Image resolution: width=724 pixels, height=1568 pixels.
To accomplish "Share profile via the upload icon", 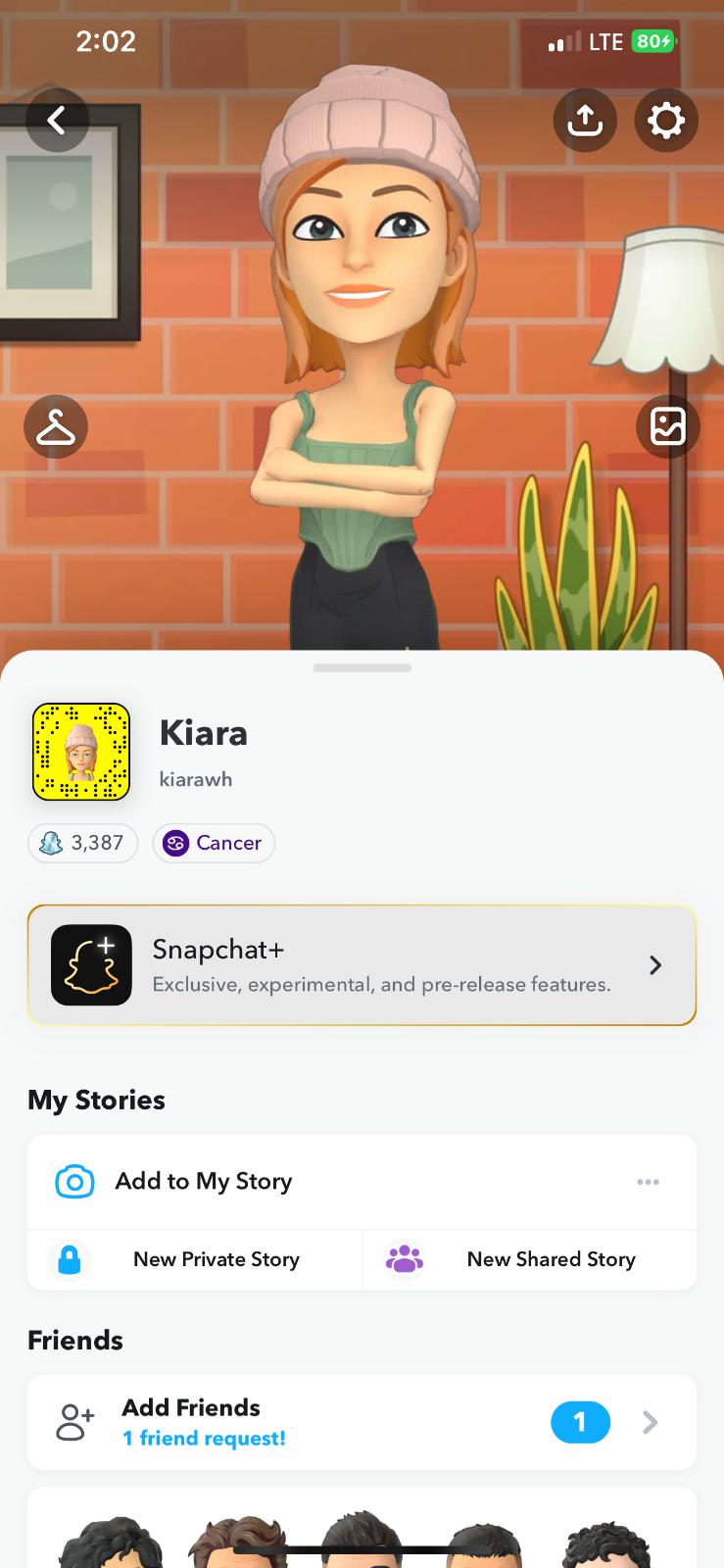I will click(585, 121).
